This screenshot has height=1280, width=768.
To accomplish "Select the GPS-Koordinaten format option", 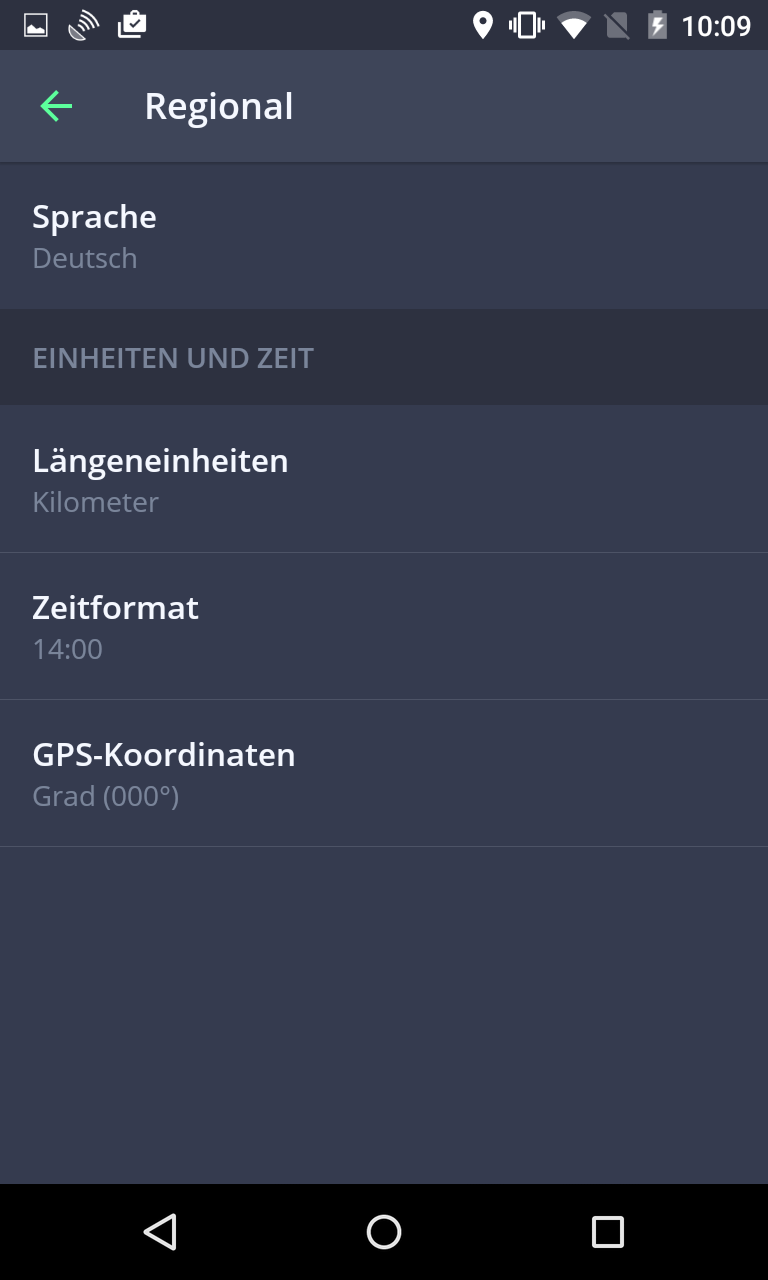I will pos(384,773).
